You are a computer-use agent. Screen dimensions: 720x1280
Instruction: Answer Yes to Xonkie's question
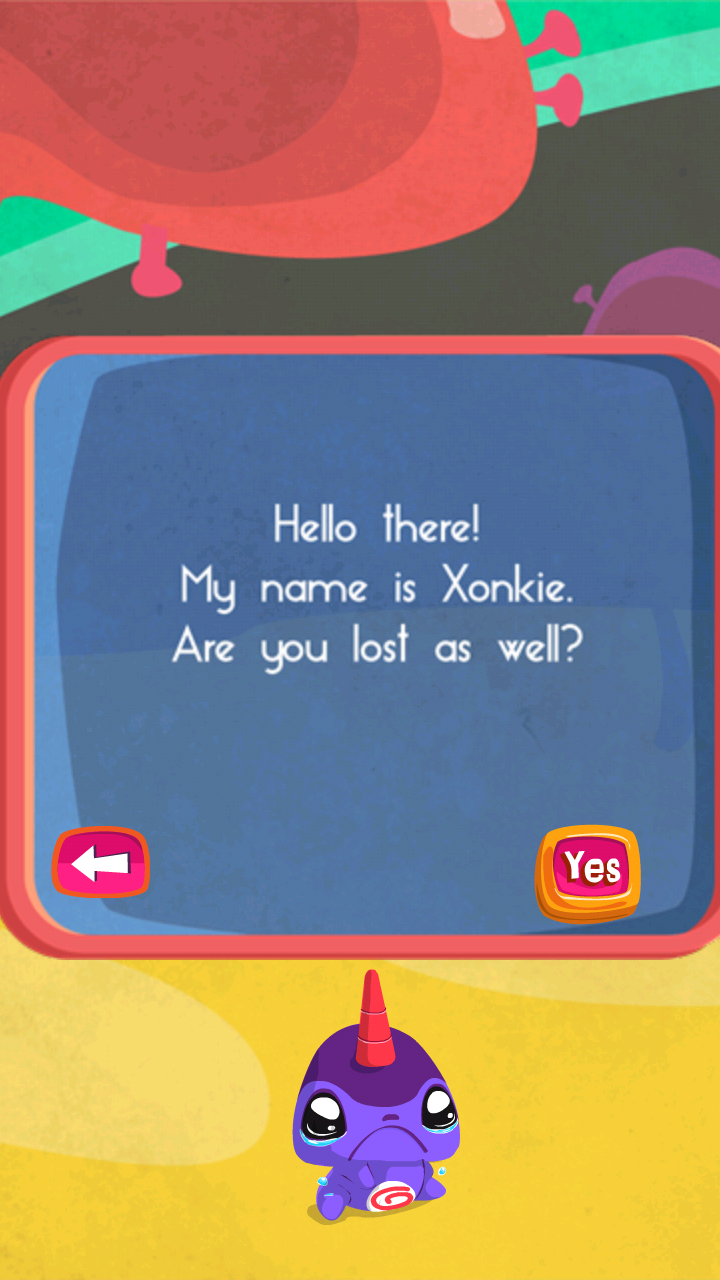[590, 868]
